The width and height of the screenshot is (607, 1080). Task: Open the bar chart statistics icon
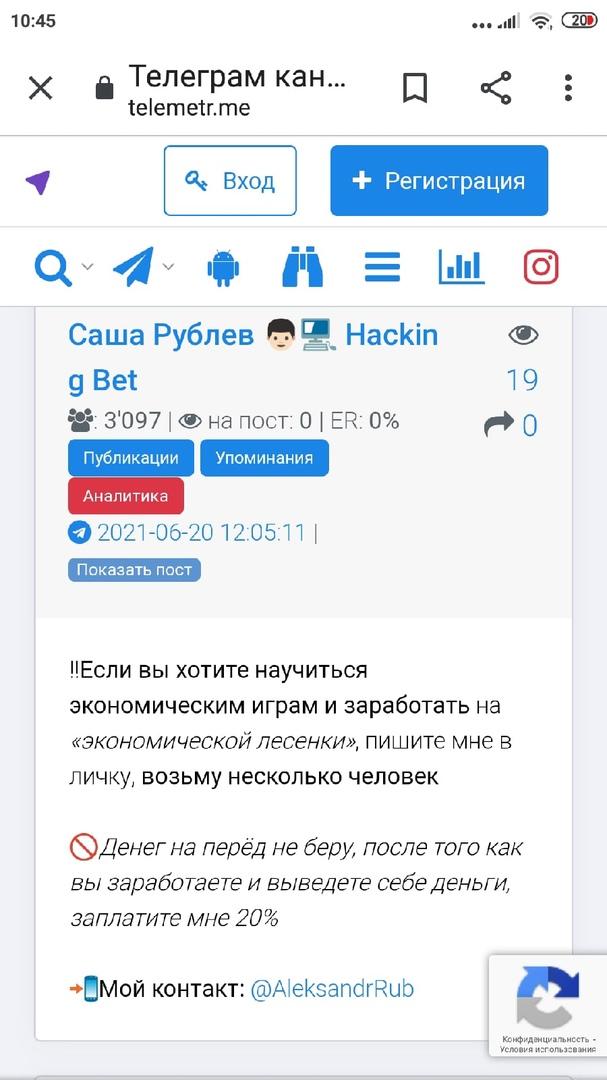click(462, 267)
